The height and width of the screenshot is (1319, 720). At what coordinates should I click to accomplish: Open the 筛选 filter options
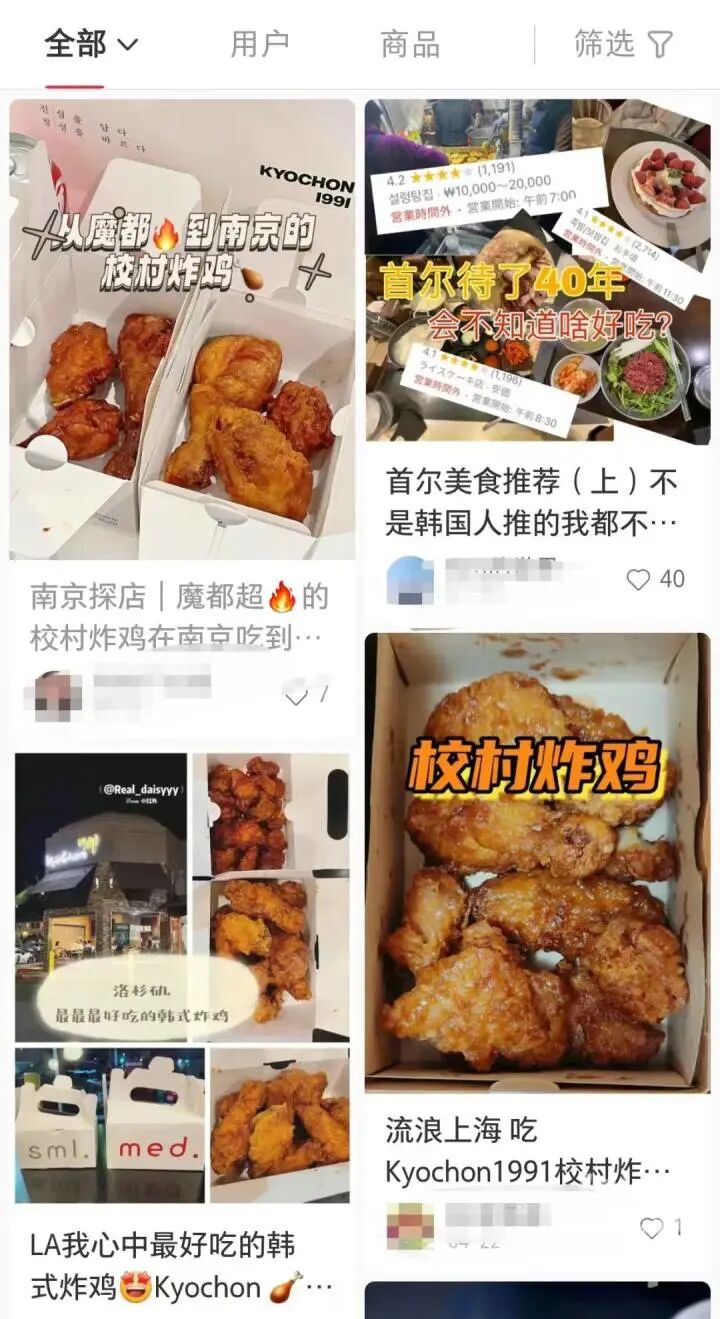[x=623, y=44]
